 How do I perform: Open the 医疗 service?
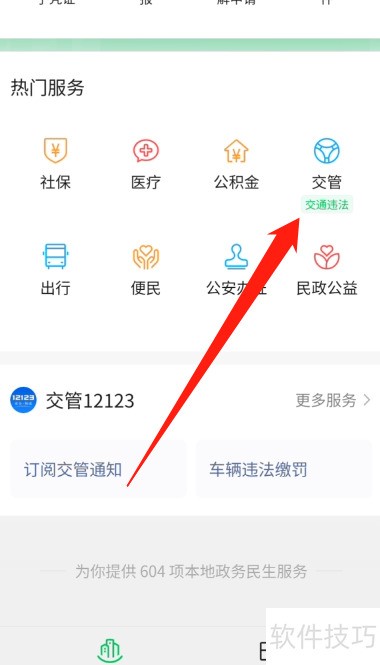coord(146,164)
